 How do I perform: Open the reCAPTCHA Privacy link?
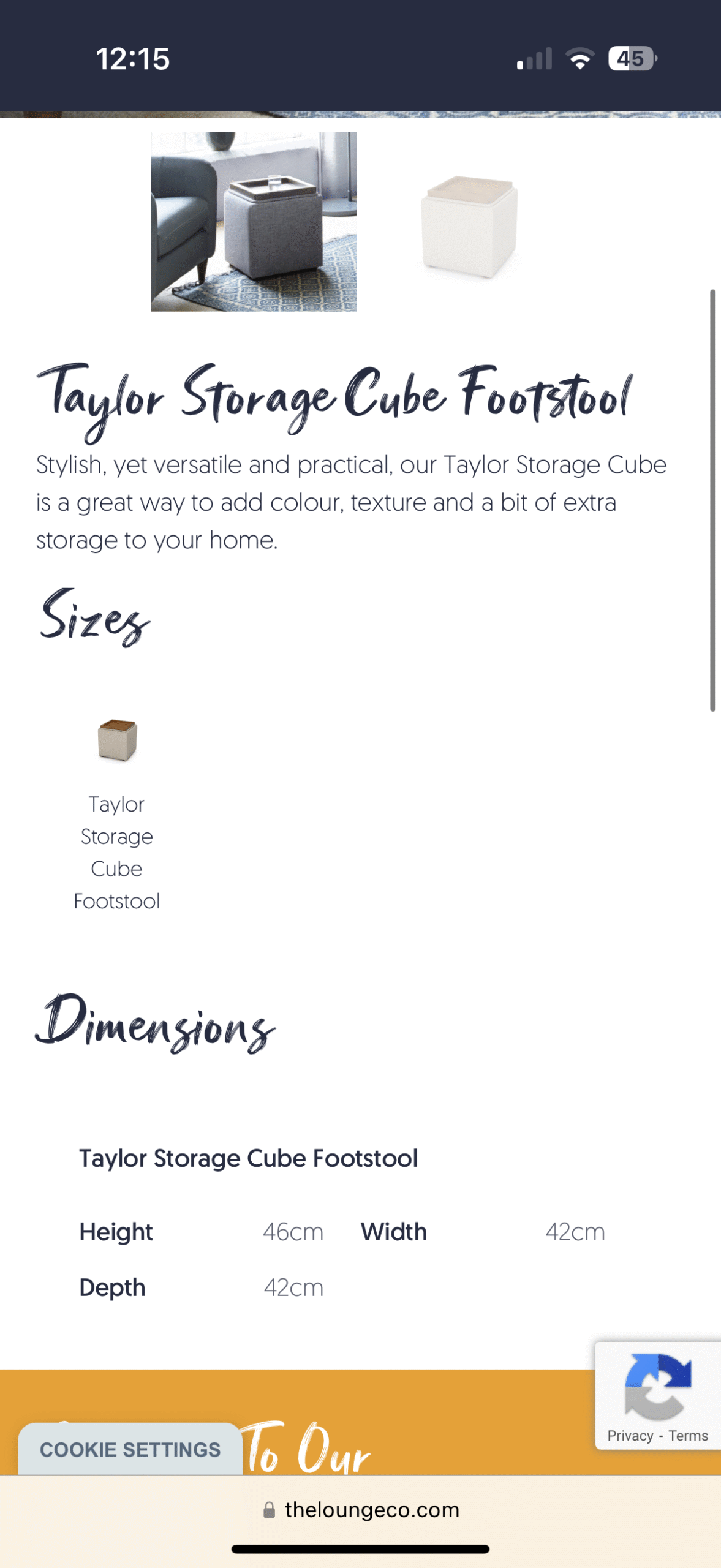tap(630, 1436)
